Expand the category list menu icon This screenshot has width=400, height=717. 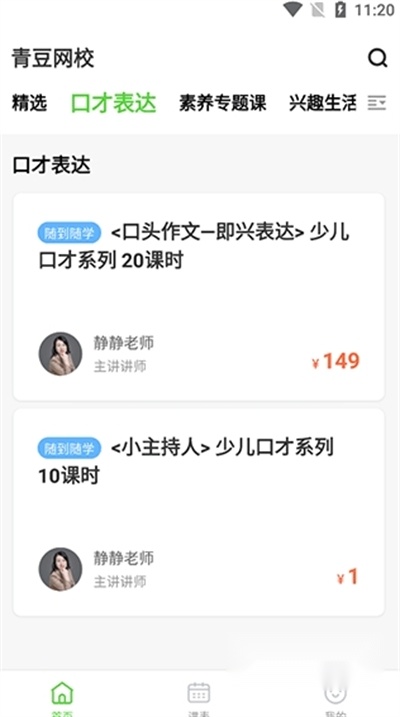[377, 103]
